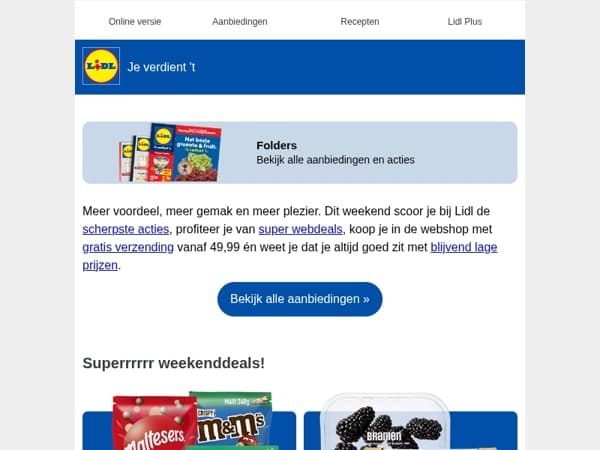Follow the 'super webdeals' link

click(x=300, y=229)
